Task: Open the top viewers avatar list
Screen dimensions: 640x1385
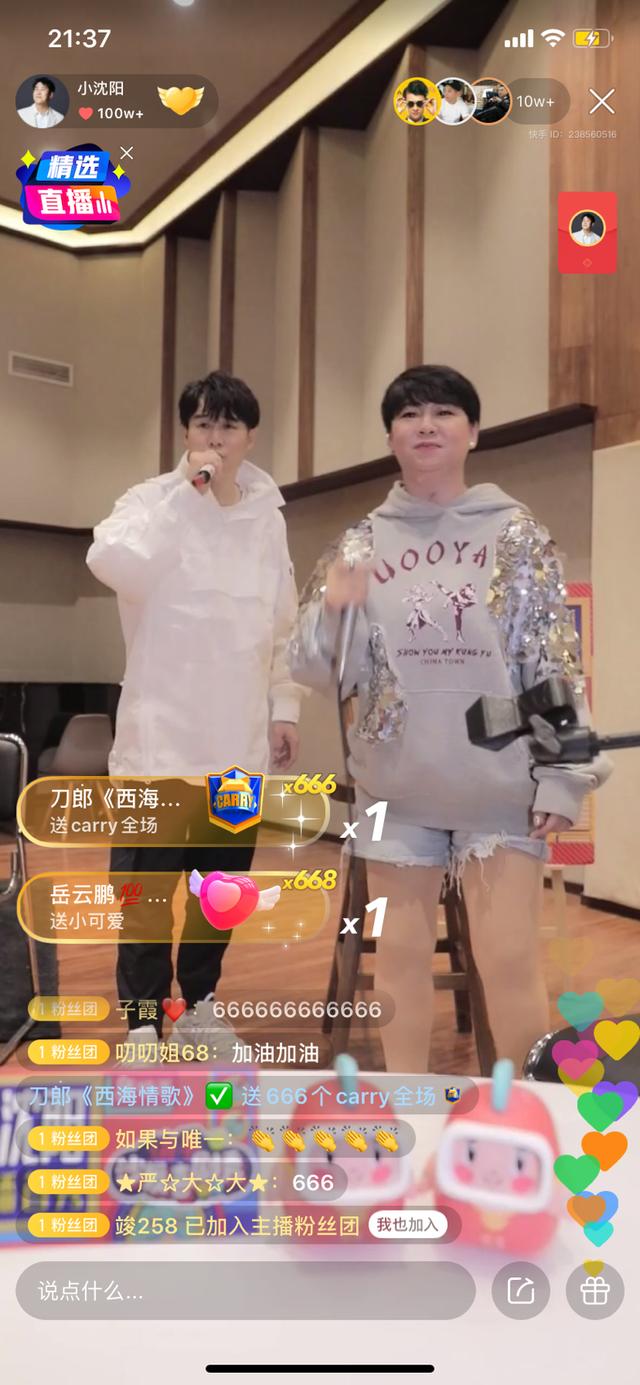Action: 454,101
